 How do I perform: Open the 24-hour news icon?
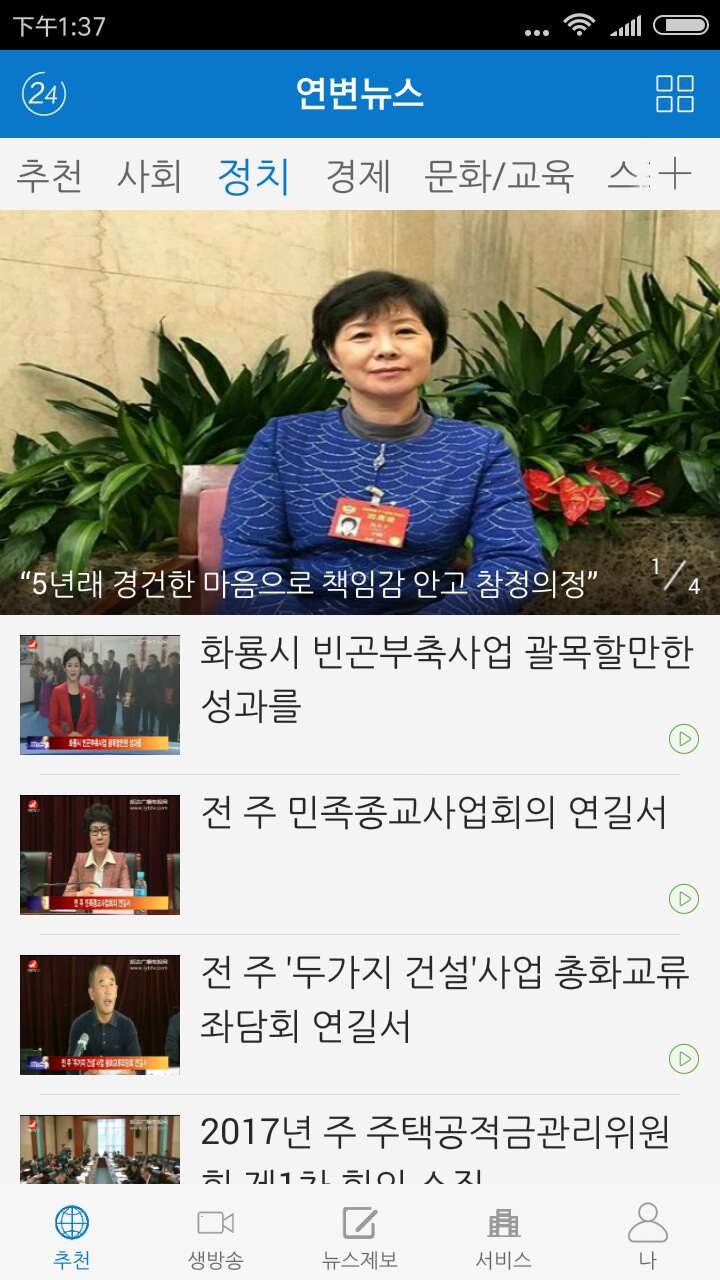coord(44,94)
